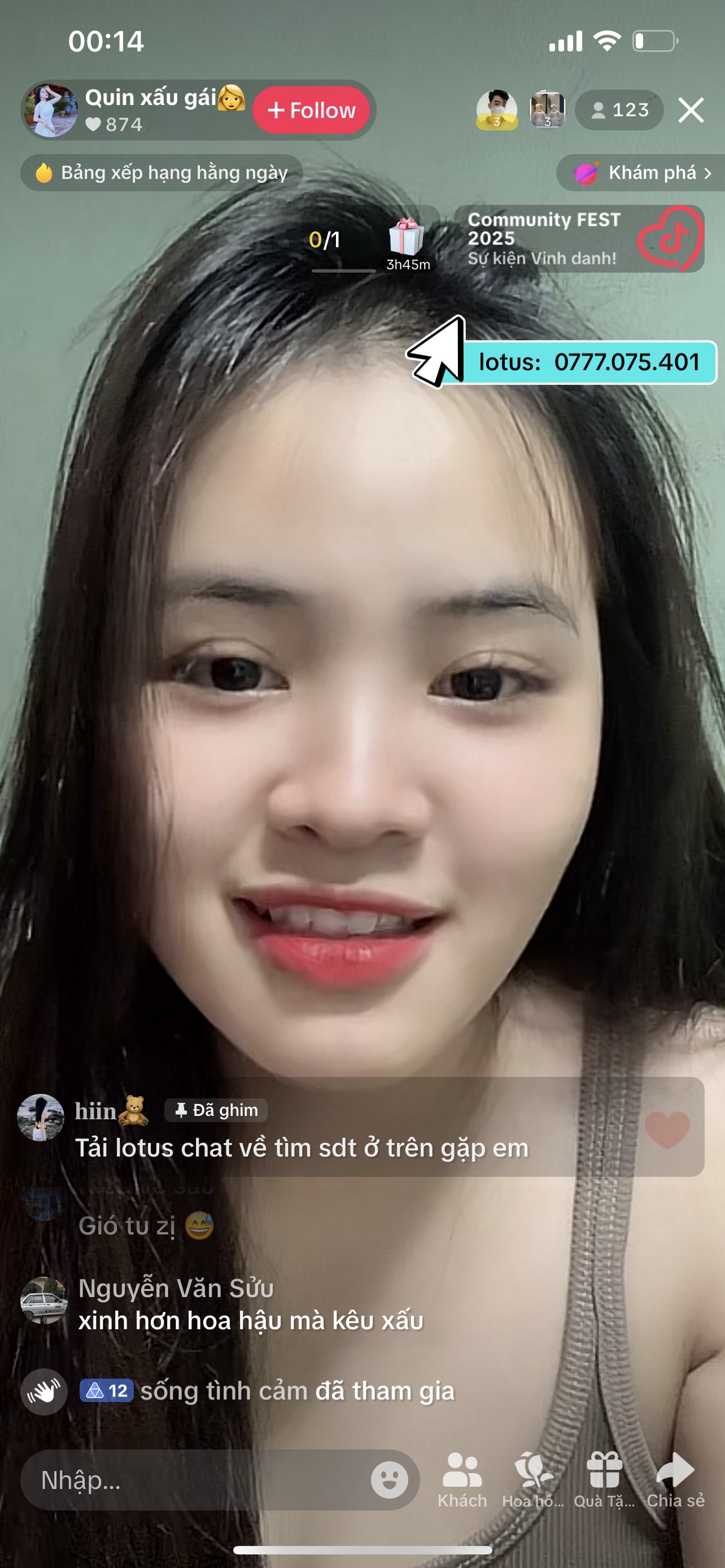The height and width of the screenshot is (1568, 725).
Task: Open Nguyễn Văn Sửu's avatar
Action: pos(44,1300)
